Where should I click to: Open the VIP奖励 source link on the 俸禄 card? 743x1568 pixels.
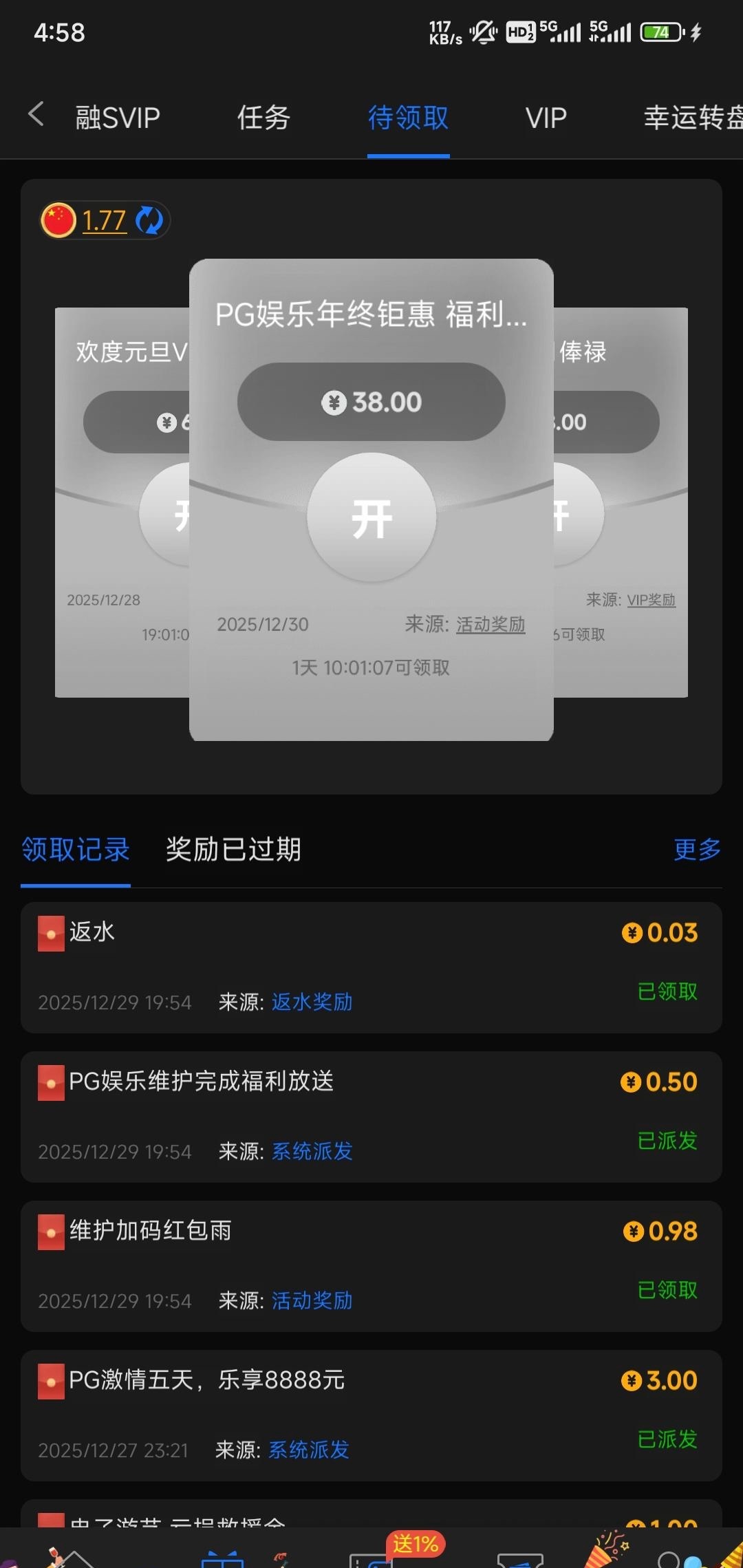coord(651,600)
